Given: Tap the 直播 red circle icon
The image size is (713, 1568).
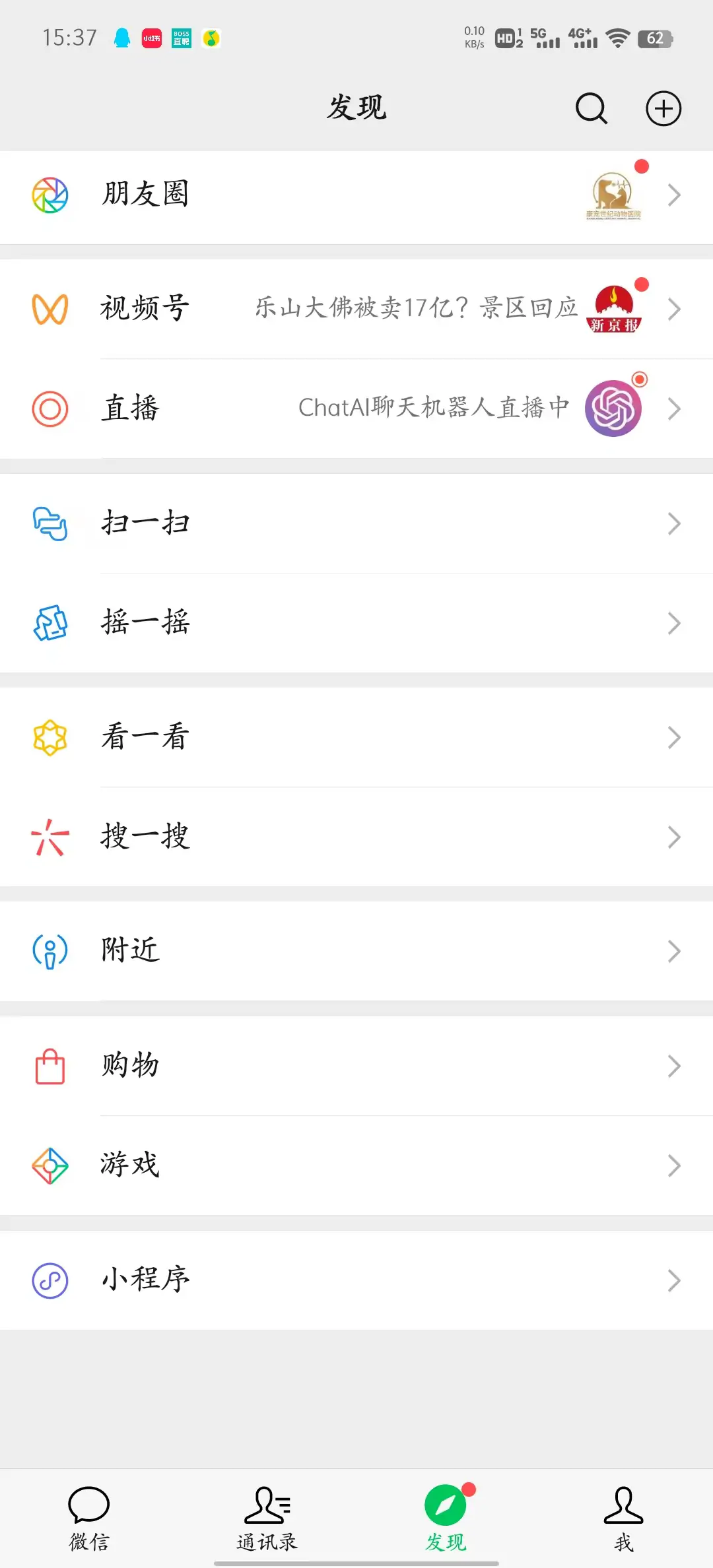Looking at the screenshot, I should [50, 408].
